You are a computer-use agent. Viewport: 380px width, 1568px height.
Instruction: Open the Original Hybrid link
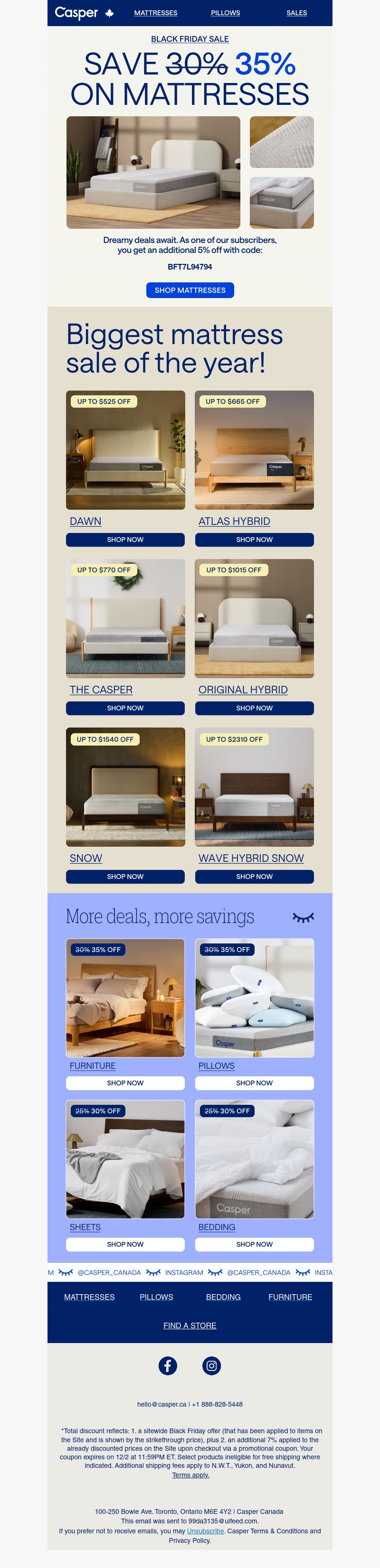point(243,690)
